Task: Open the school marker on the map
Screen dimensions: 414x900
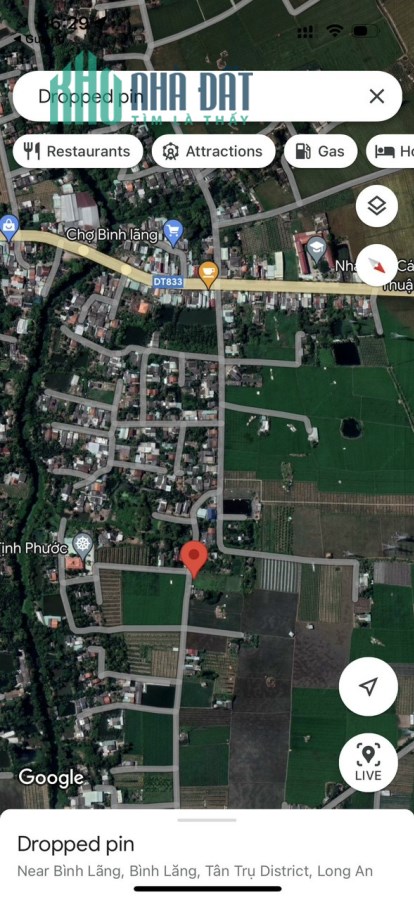Action: pyautogui.click(x=316, y=248)
